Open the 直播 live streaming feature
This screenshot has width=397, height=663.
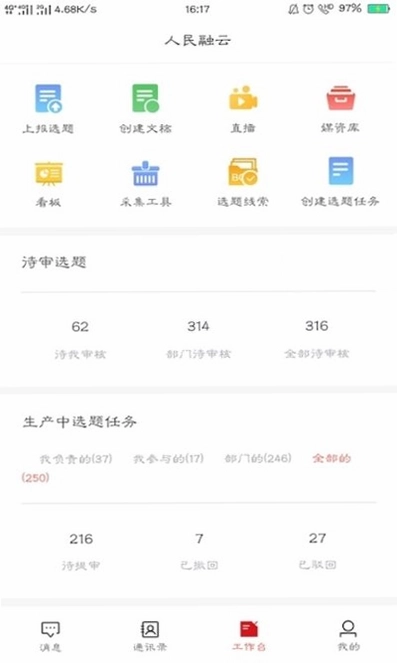tap(243, 109)
